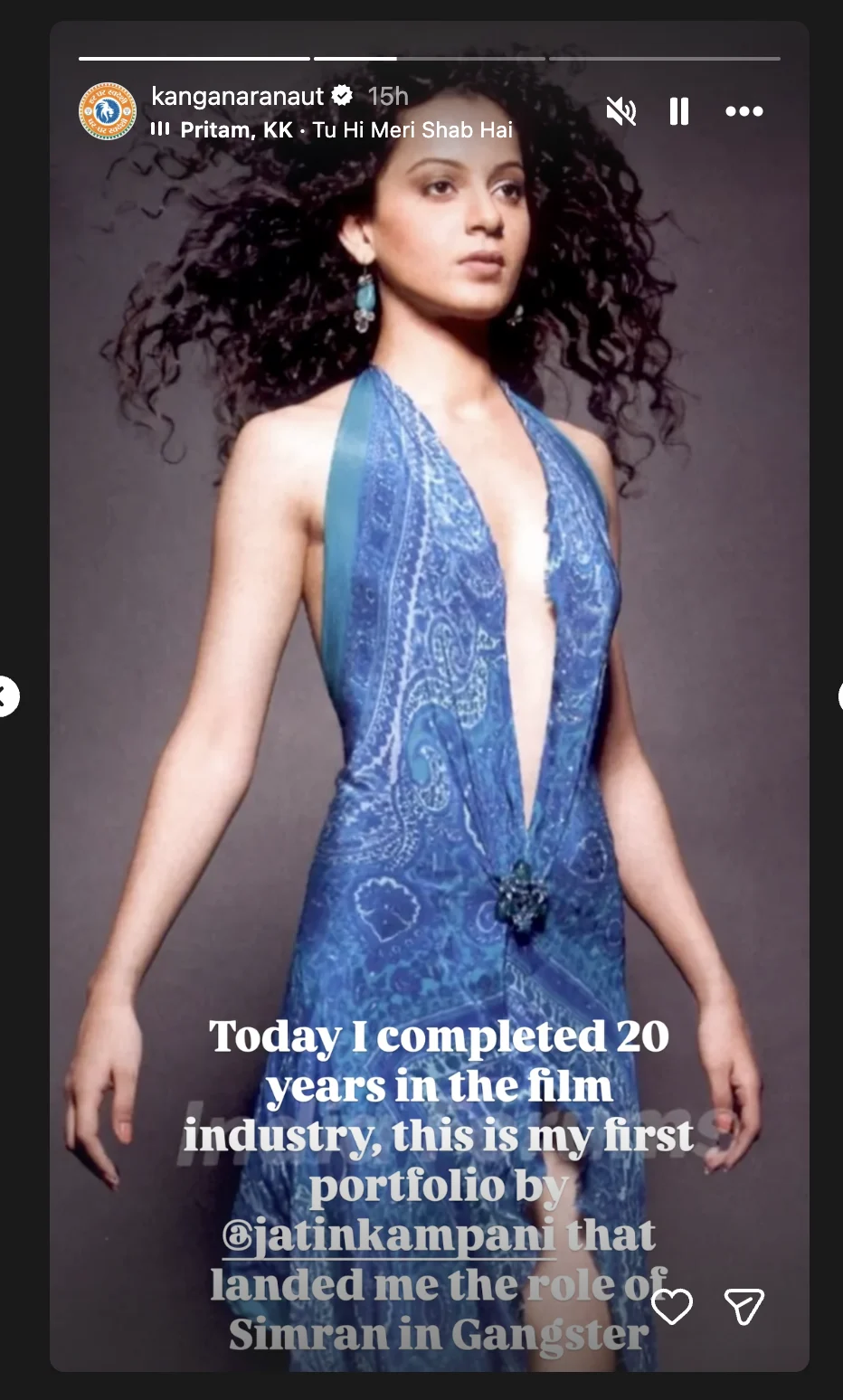Open kanganaranaut username link

click(237, 96)
